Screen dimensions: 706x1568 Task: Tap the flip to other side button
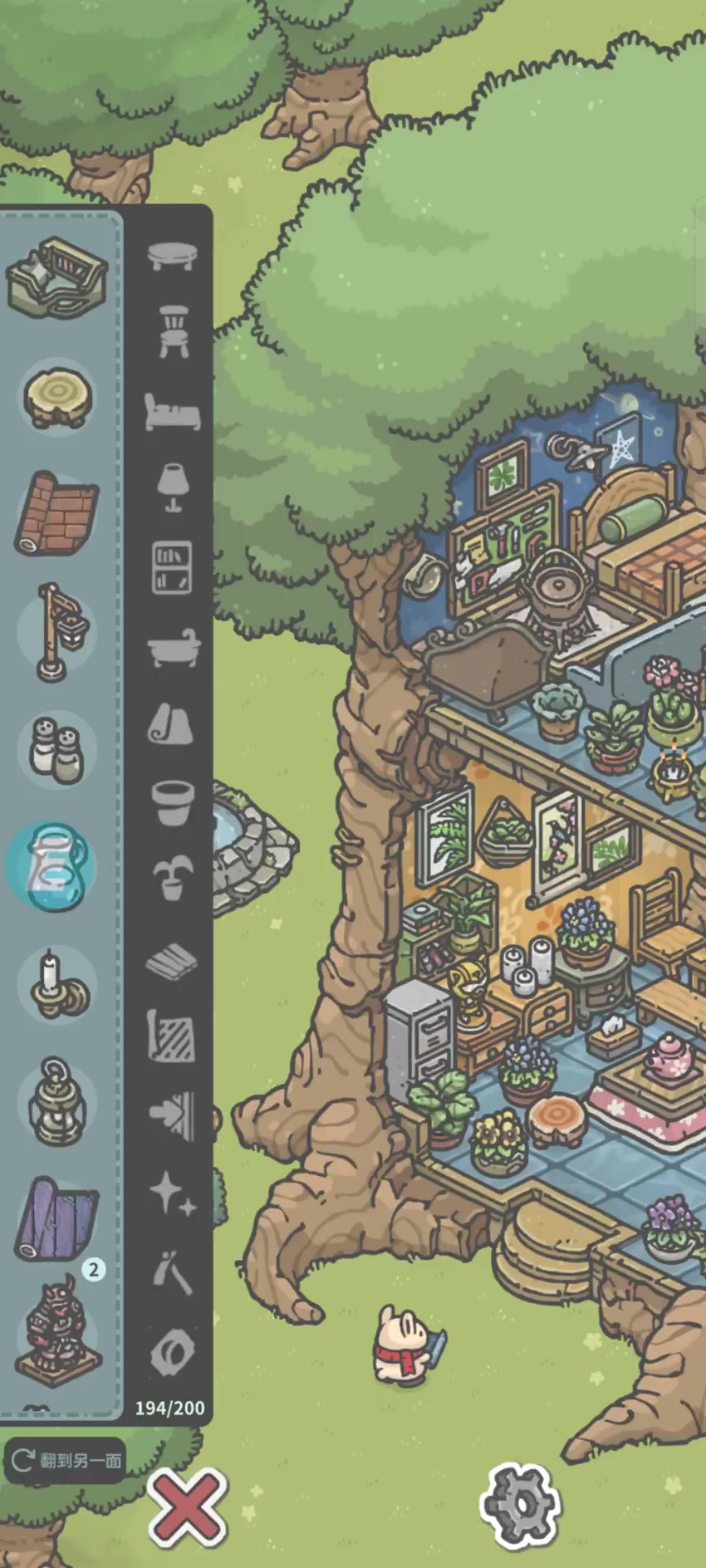[65, 1459]
